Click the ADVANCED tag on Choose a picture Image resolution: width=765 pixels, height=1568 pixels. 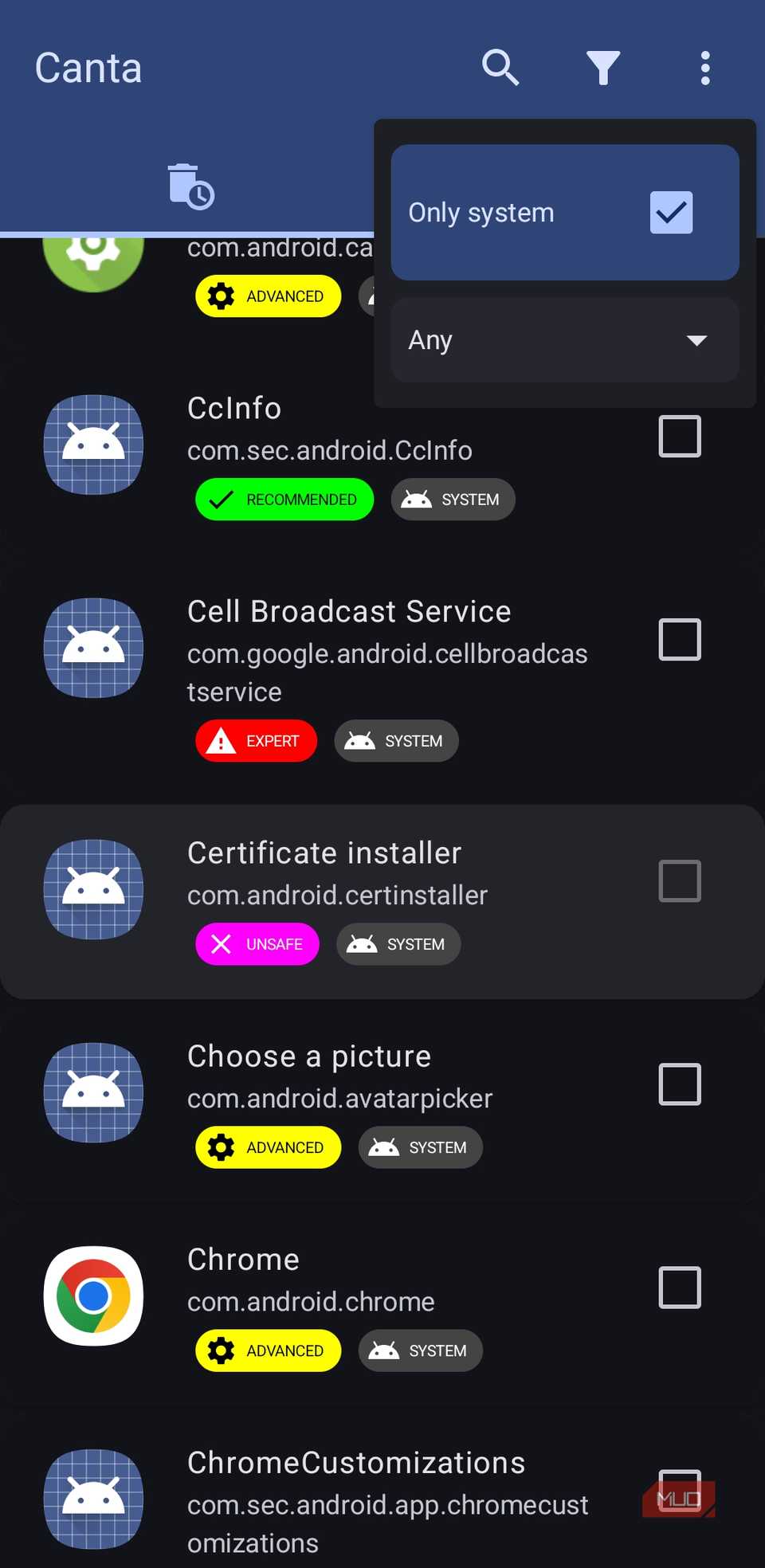pyautogui.click(x=267, y=1147)
